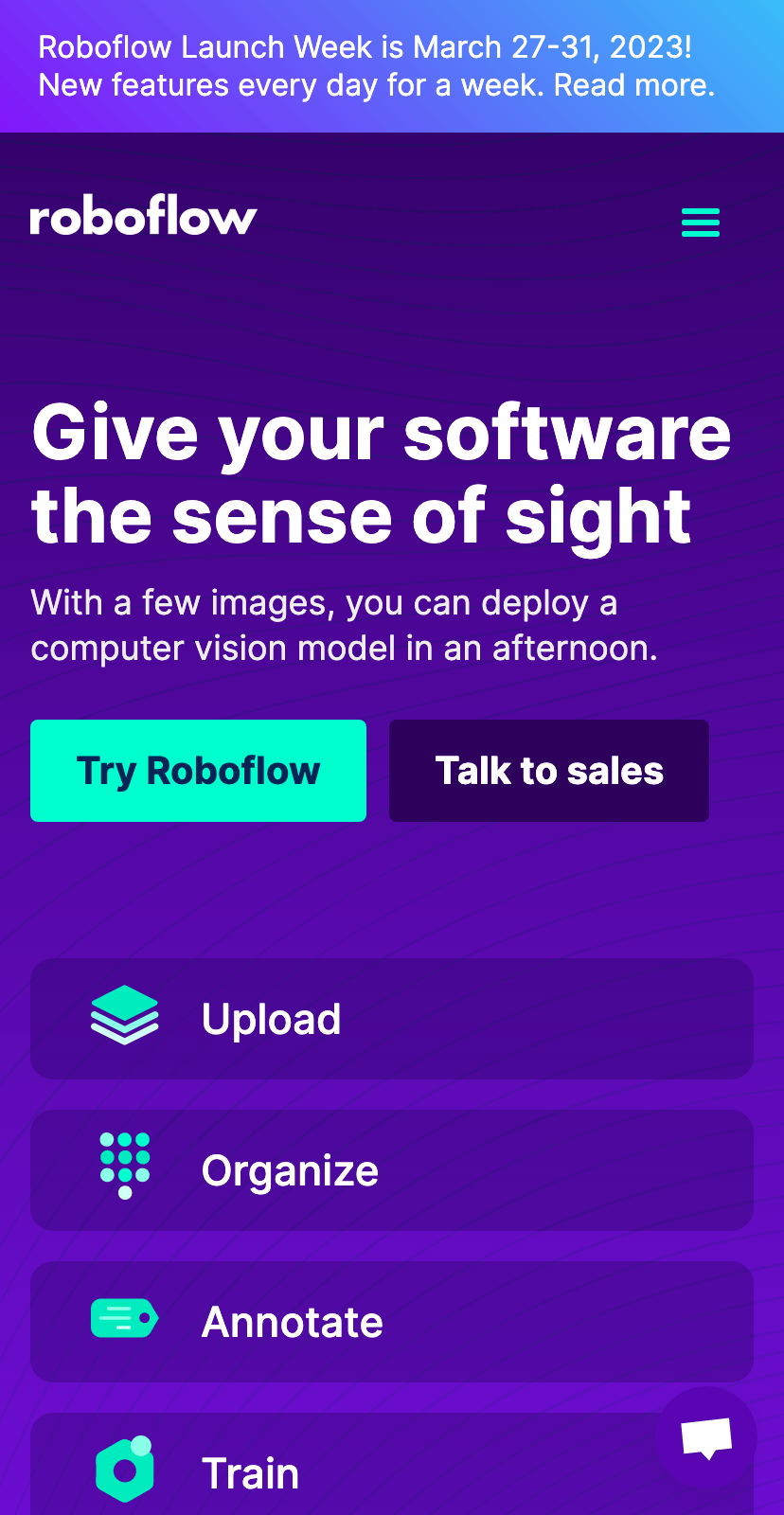This screenshot has width=784, height=1515.
Task: Tap Talk to sales button
Action: tap(548, 771)
